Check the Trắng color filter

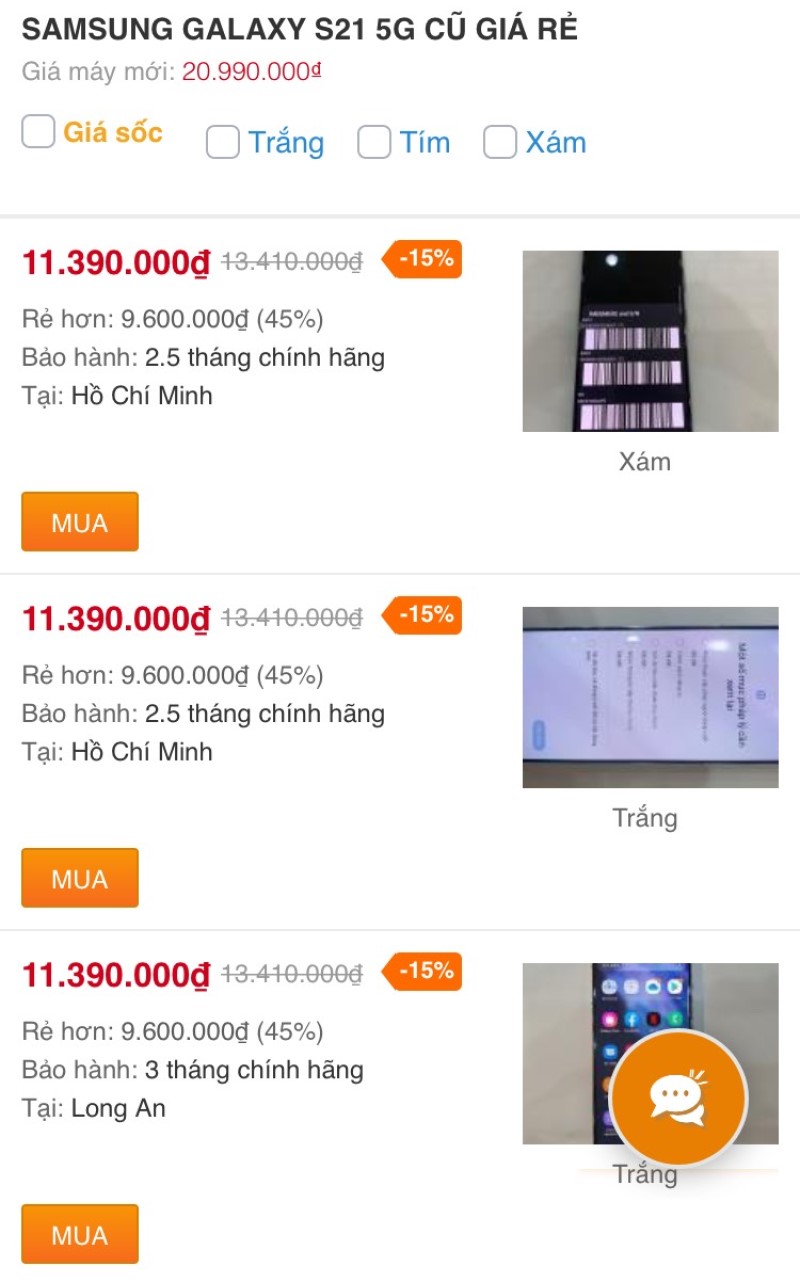point(222,142)
